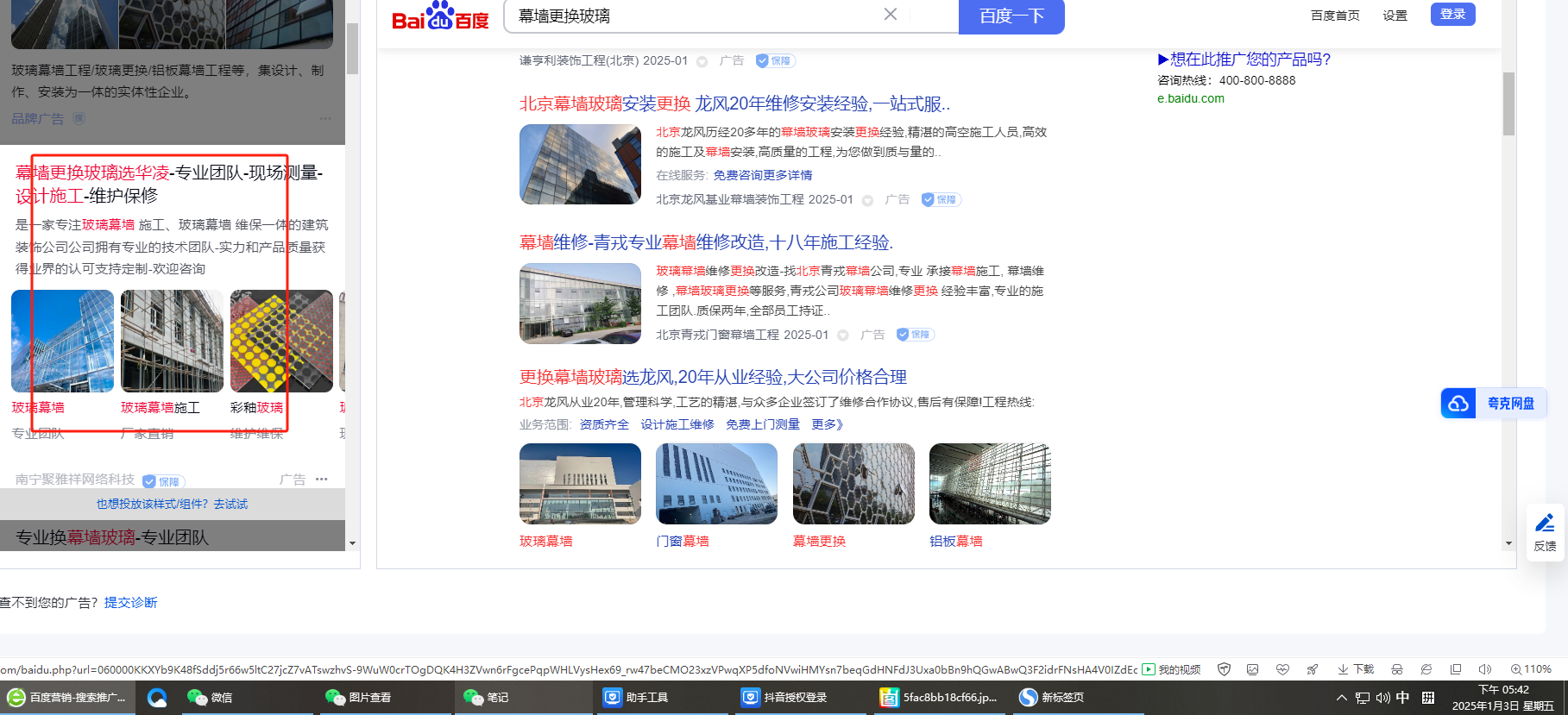
Task: Select the 资质齐全 business link
Action: click(x=604, y=424)
